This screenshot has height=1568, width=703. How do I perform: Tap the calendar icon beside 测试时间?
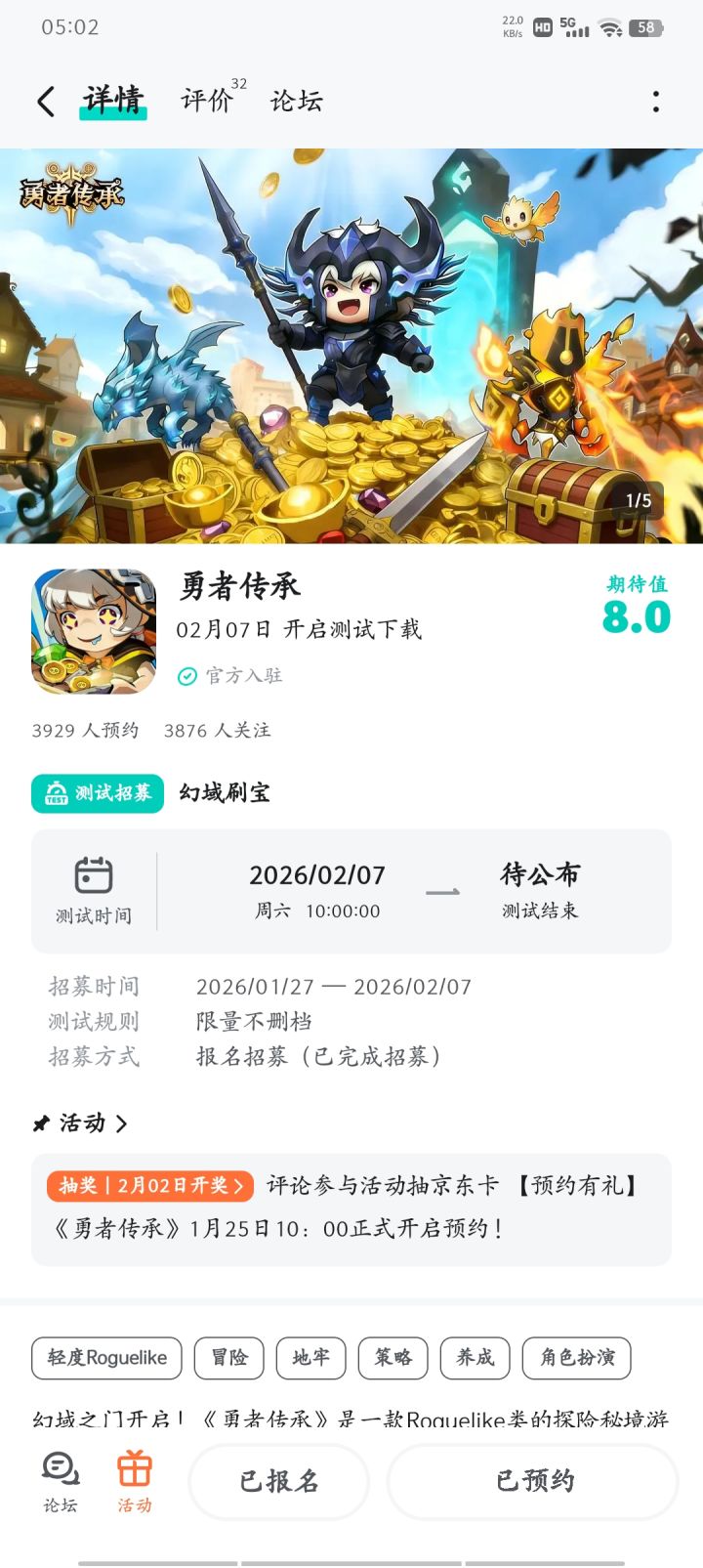pos(94,877)
